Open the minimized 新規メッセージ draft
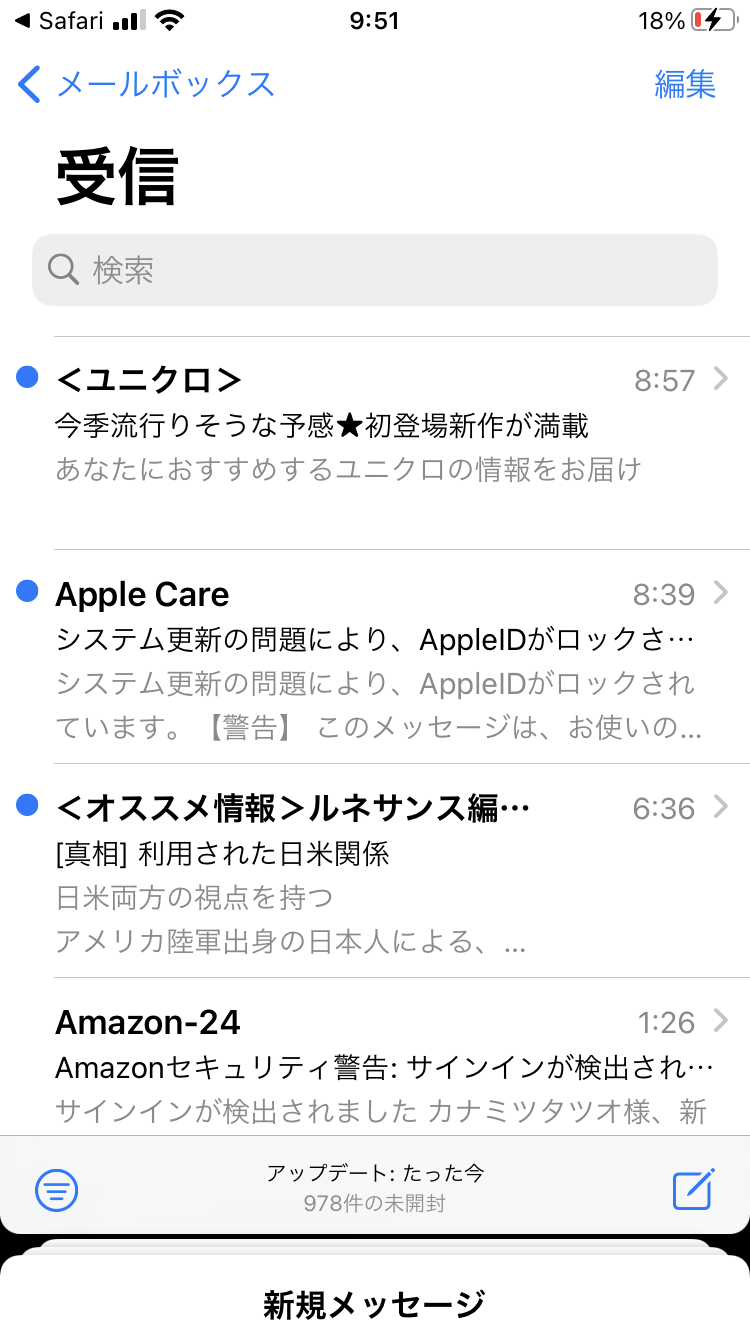 point(375,1304)
